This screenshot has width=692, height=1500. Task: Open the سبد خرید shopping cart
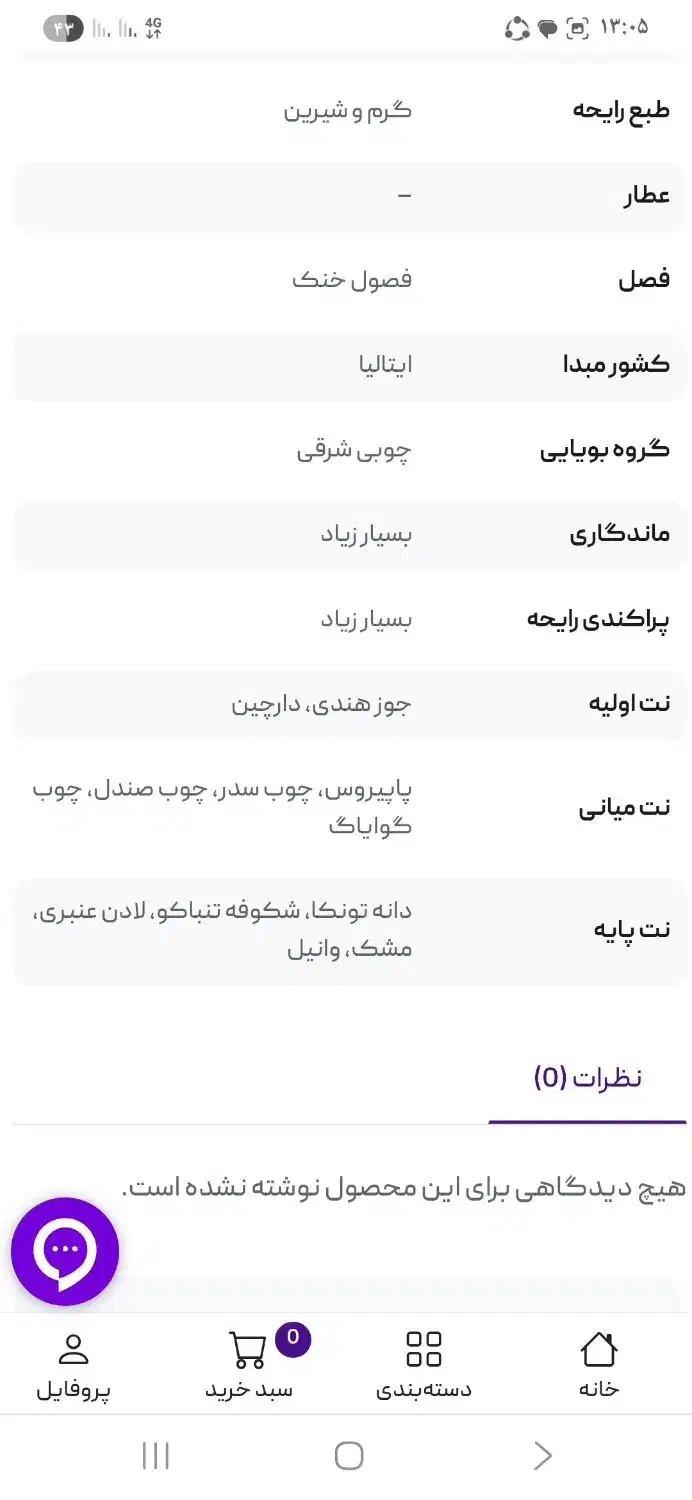click(250, 1364)
